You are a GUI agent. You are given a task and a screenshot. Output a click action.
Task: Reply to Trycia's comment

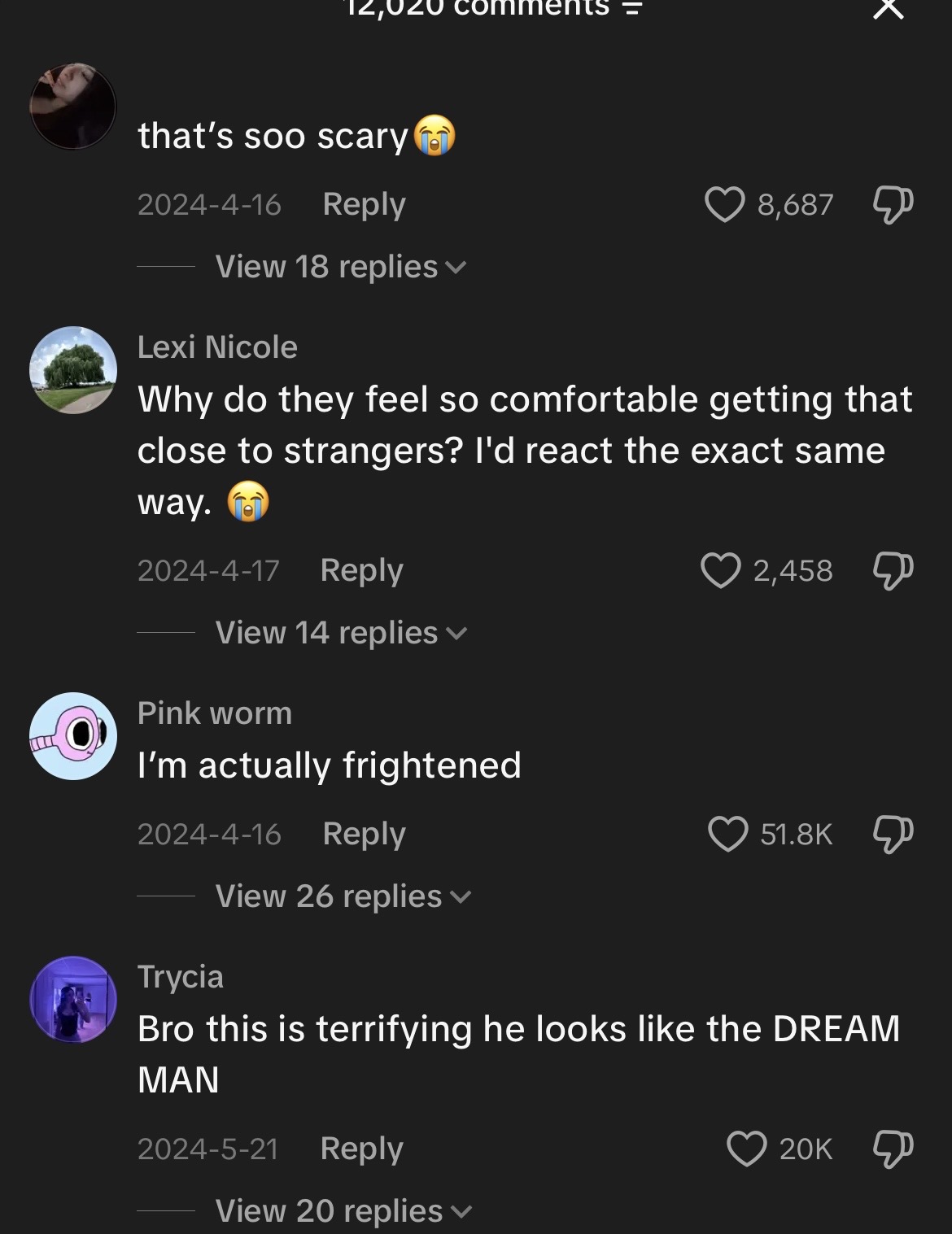(362, 1149)
